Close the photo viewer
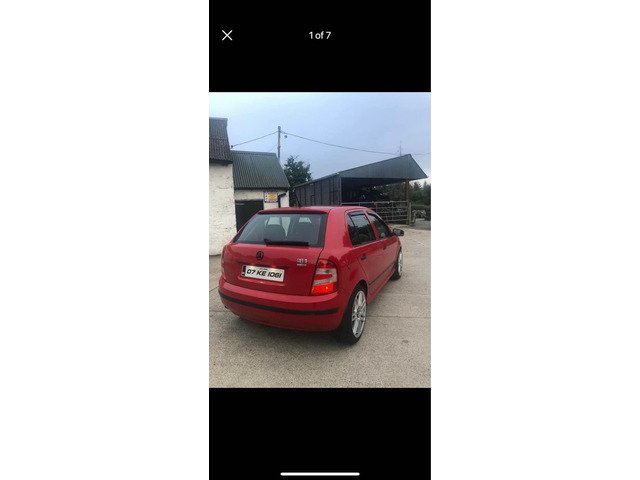The height and width of the screenshot is (480, 640). coord(227,35)
